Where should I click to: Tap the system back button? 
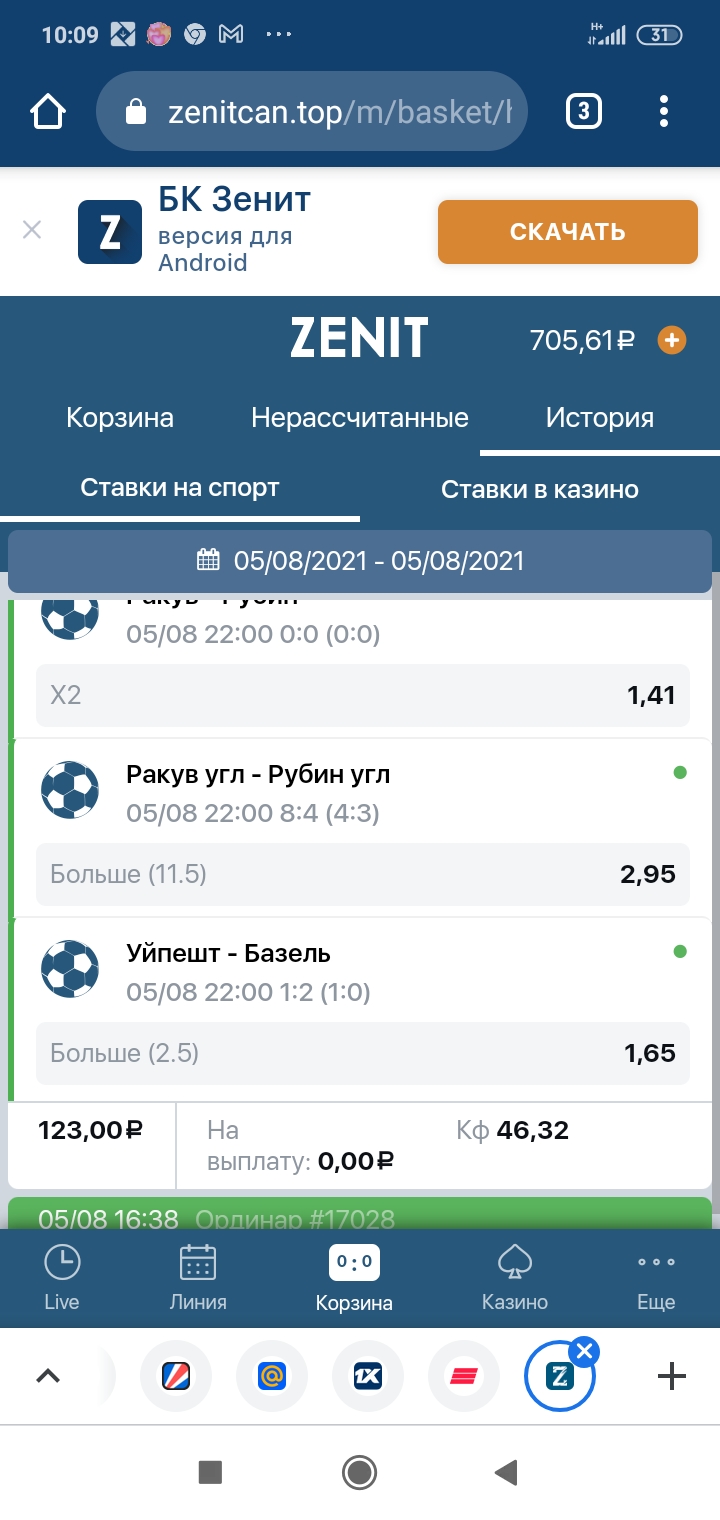coord(506,1472)
